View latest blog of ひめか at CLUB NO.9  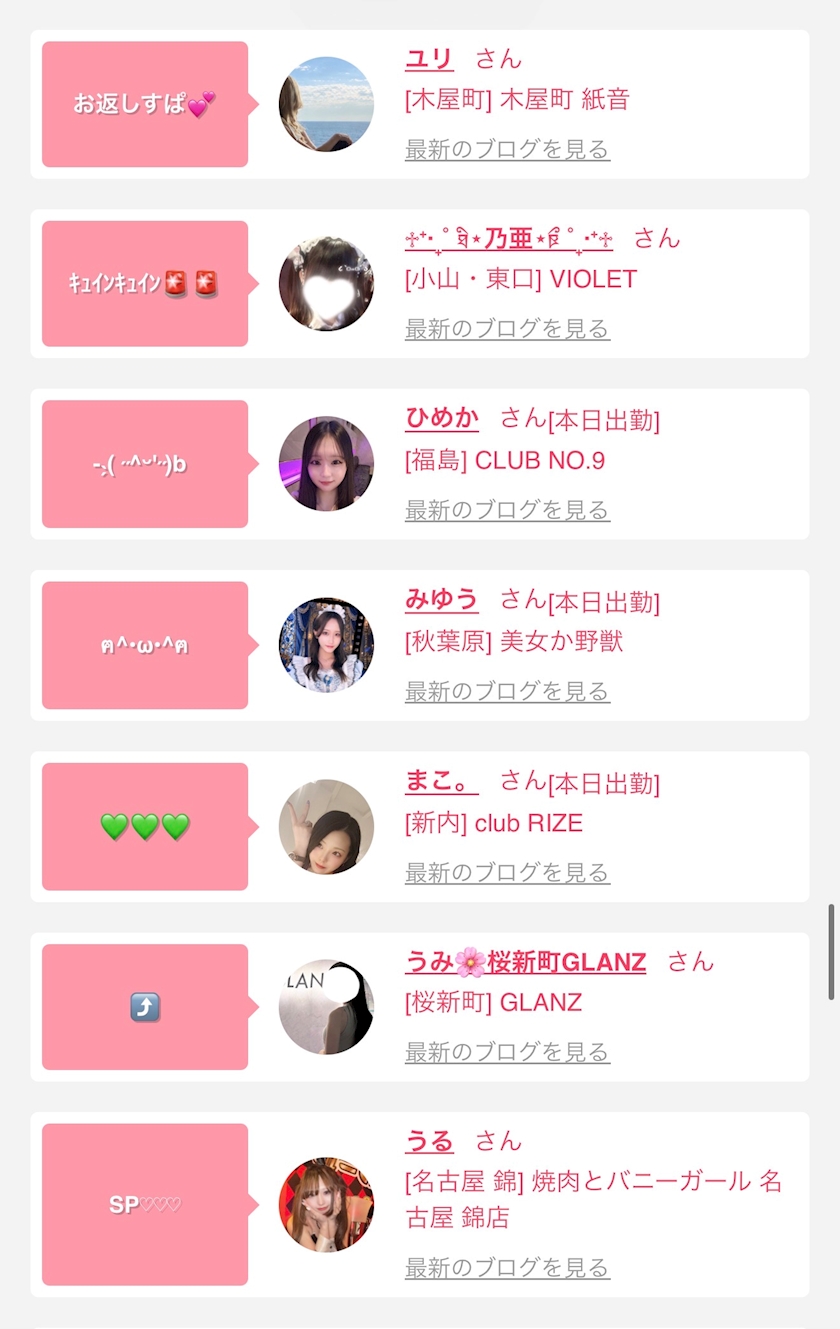coord(507,510)
